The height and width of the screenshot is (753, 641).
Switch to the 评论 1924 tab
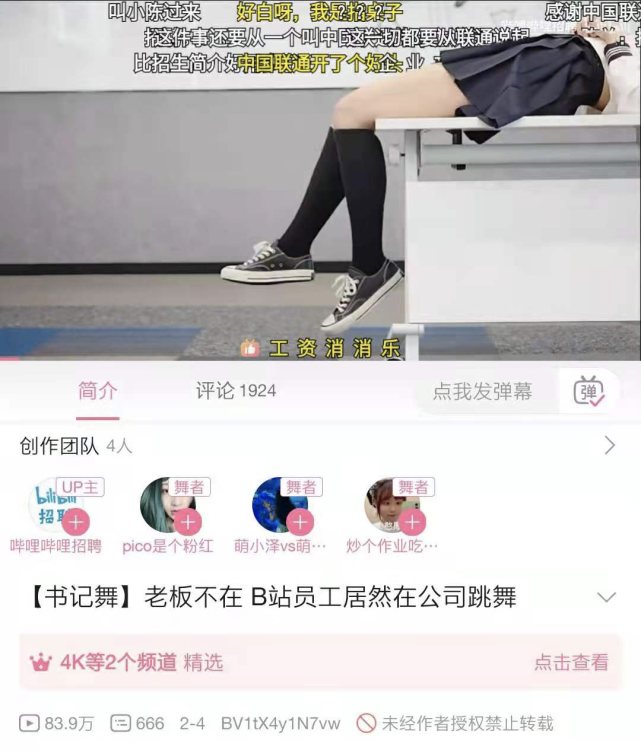236,391
